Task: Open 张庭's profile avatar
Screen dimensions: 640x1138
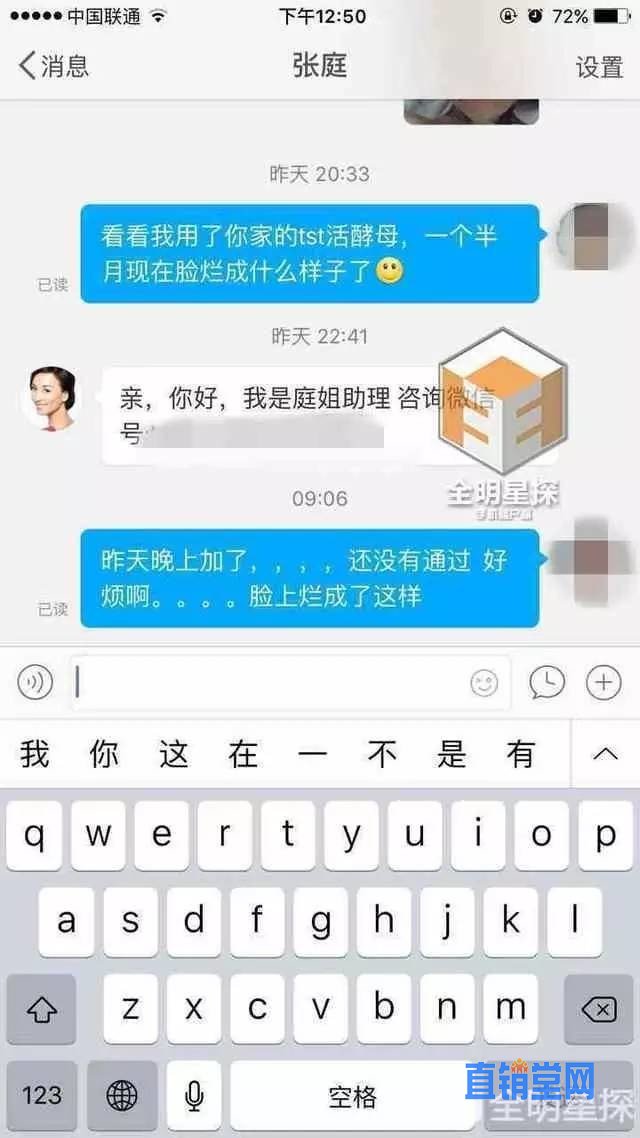Action: [x=52, y=397]
